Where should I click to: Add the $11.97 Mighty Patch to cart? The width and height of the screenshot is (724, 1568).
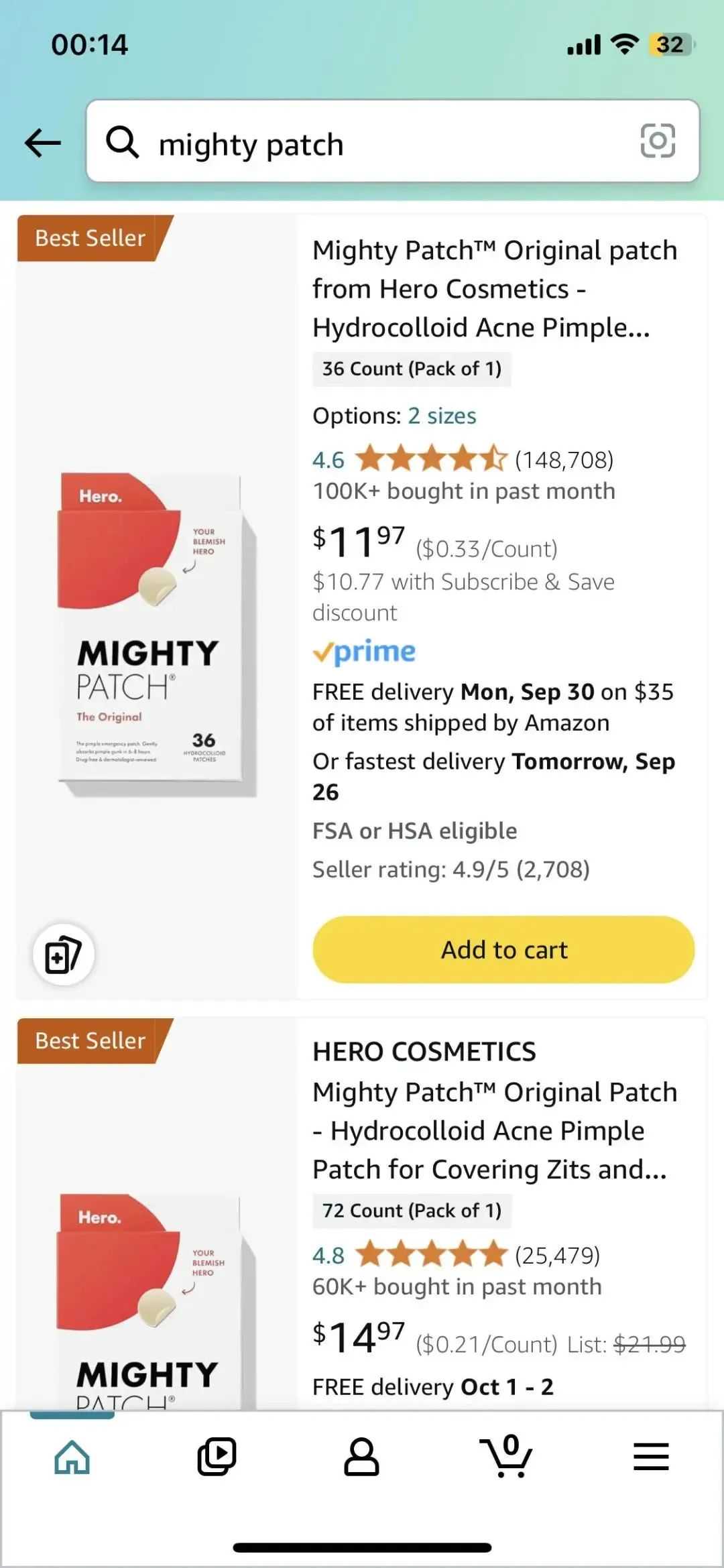point(503,950)
